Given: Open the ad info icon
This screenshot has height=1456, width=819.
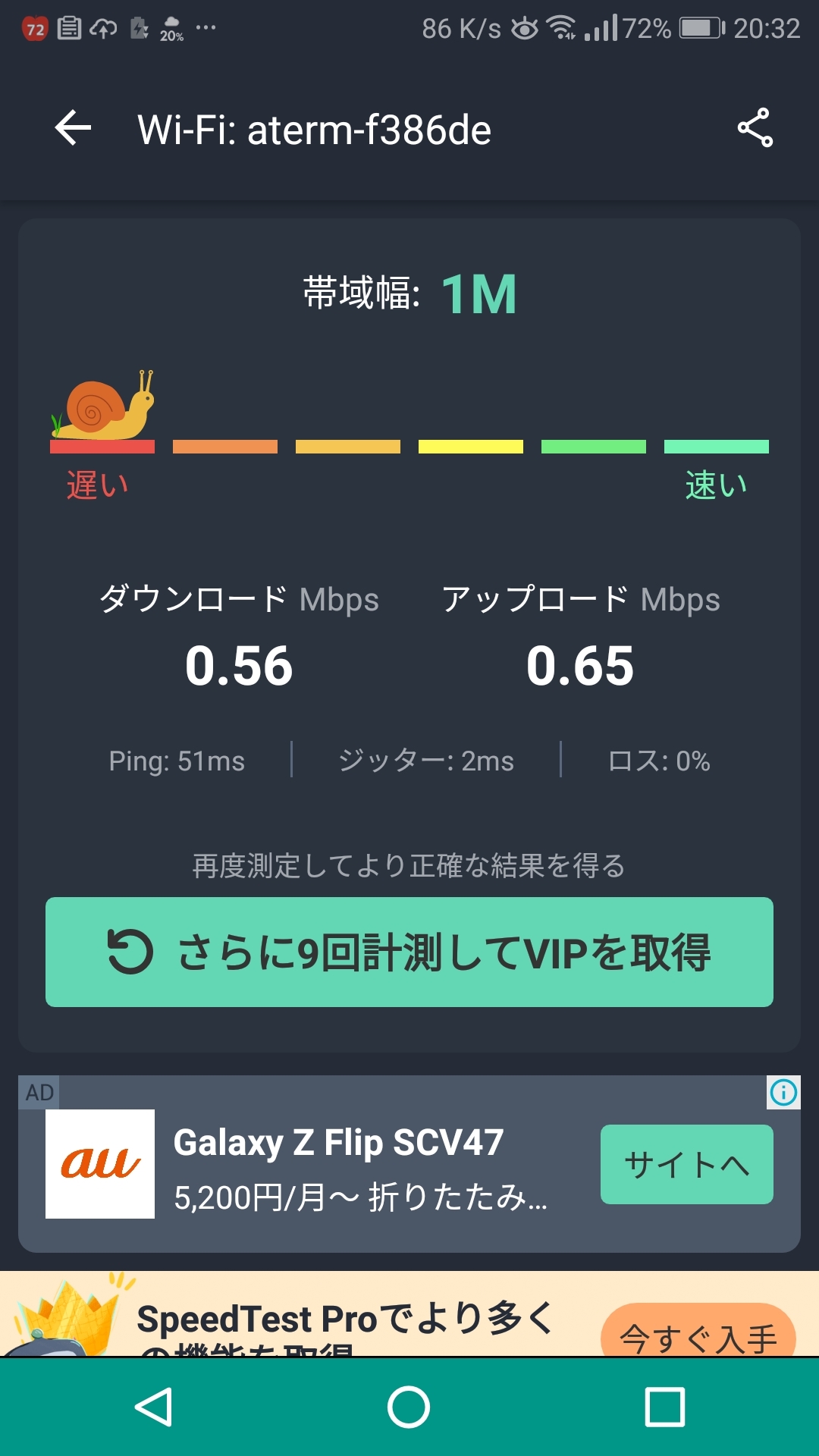Looking at the screenshot, I should [x=783, y=1093].
